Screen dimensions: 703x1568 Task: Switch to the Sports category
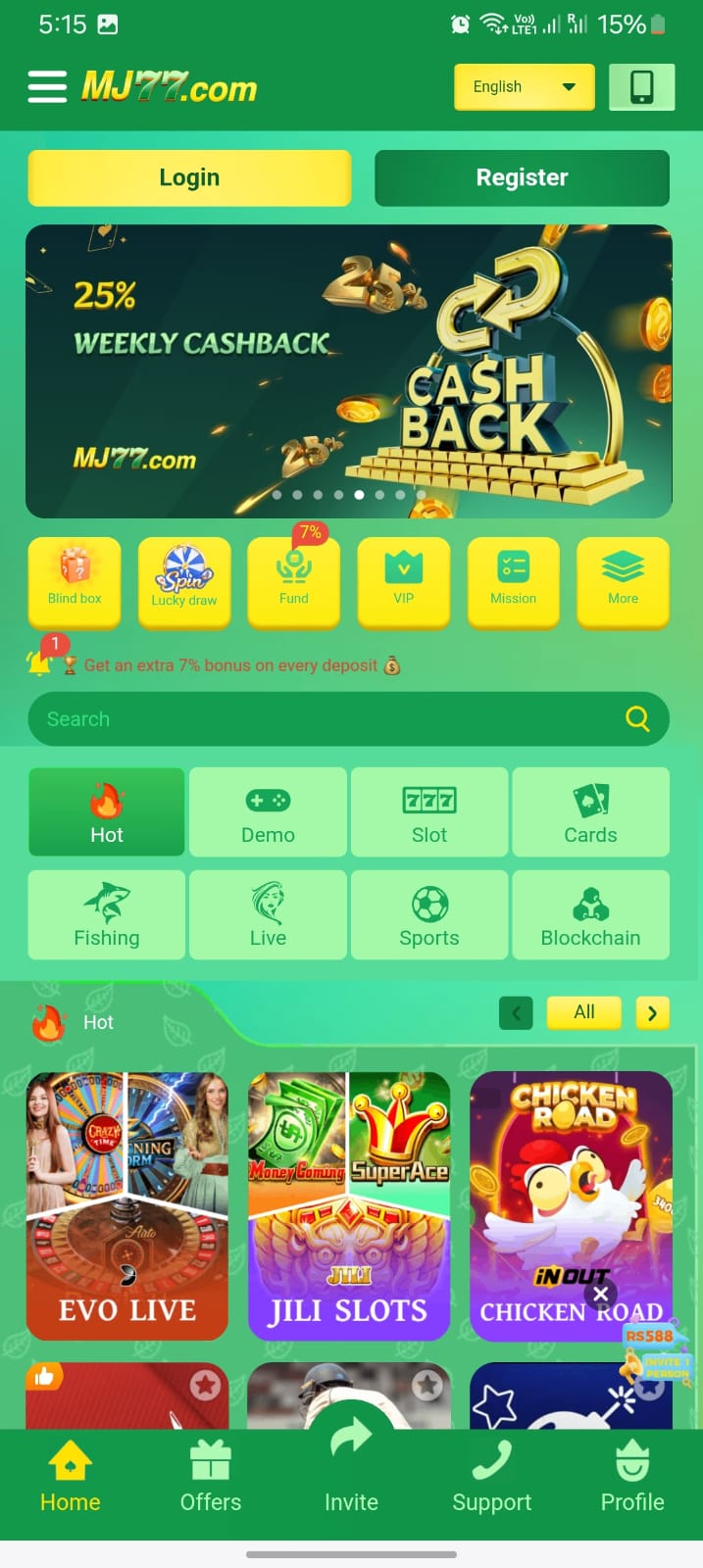pos(429,914)
